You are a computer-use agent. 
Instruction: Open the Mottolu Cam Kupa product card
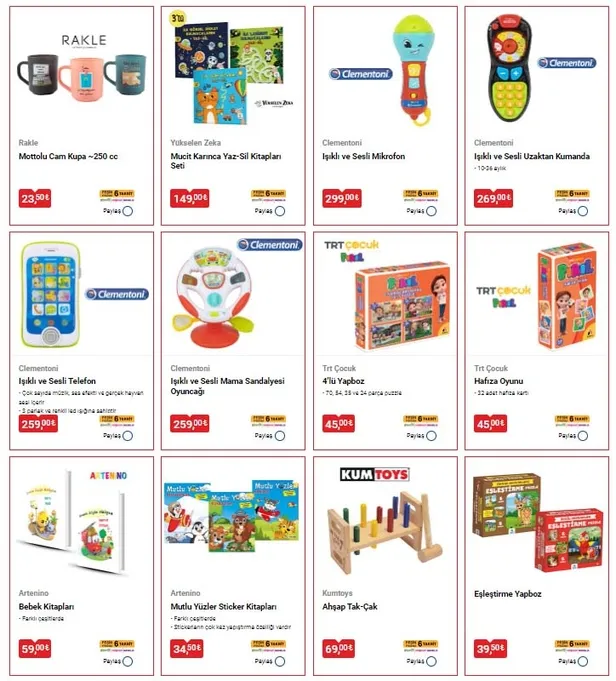(x=78, y=80)
